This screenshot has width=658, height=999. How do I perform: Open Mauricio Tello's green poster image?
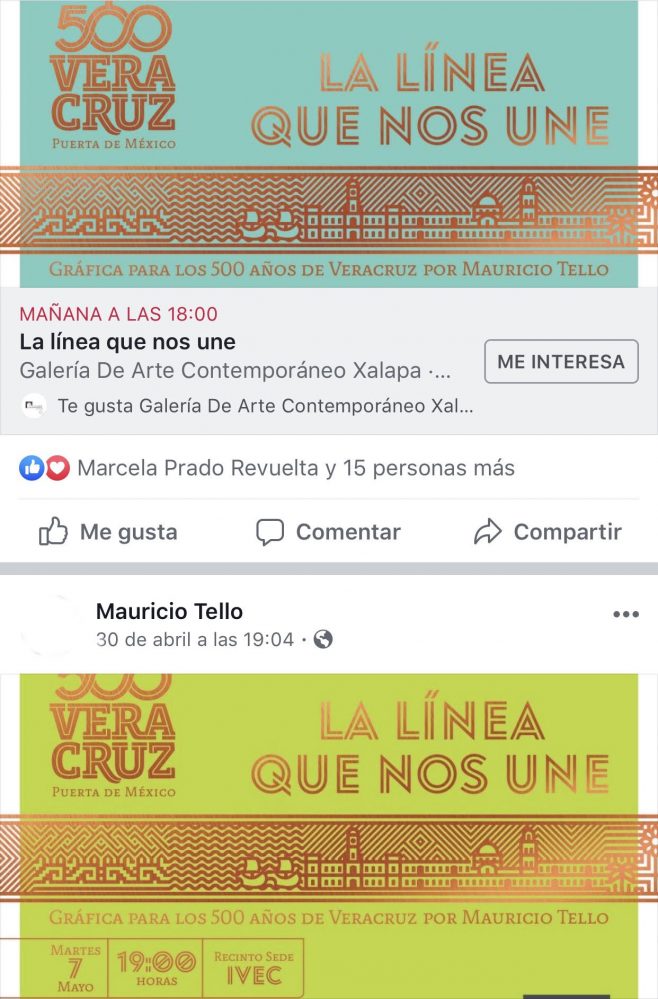pyautogui.click(x=328, y=835)
